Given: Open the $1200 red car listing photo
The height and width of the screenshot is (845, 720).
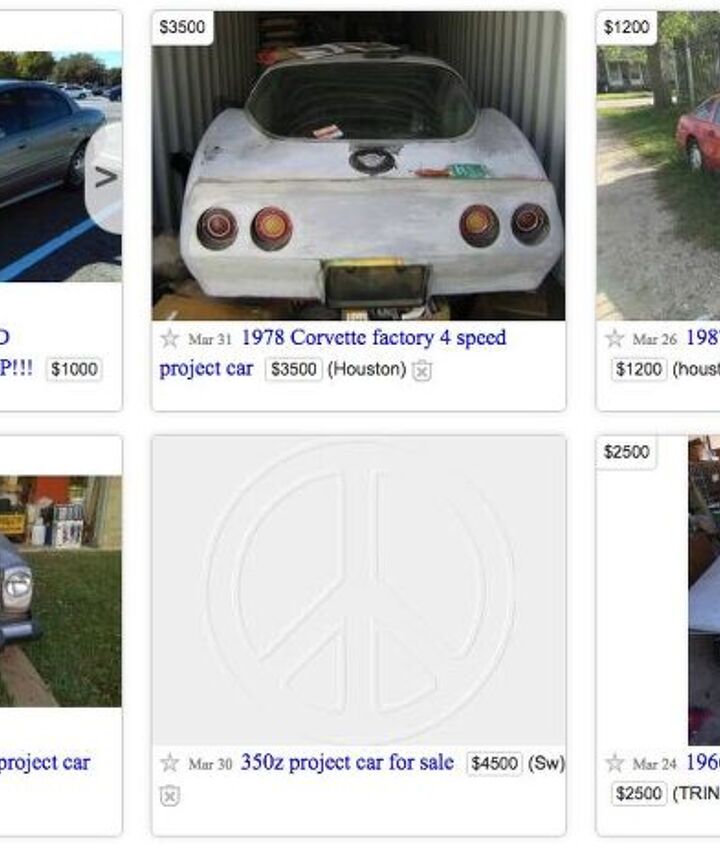Looking at the screenshot, I should point(660,166).
